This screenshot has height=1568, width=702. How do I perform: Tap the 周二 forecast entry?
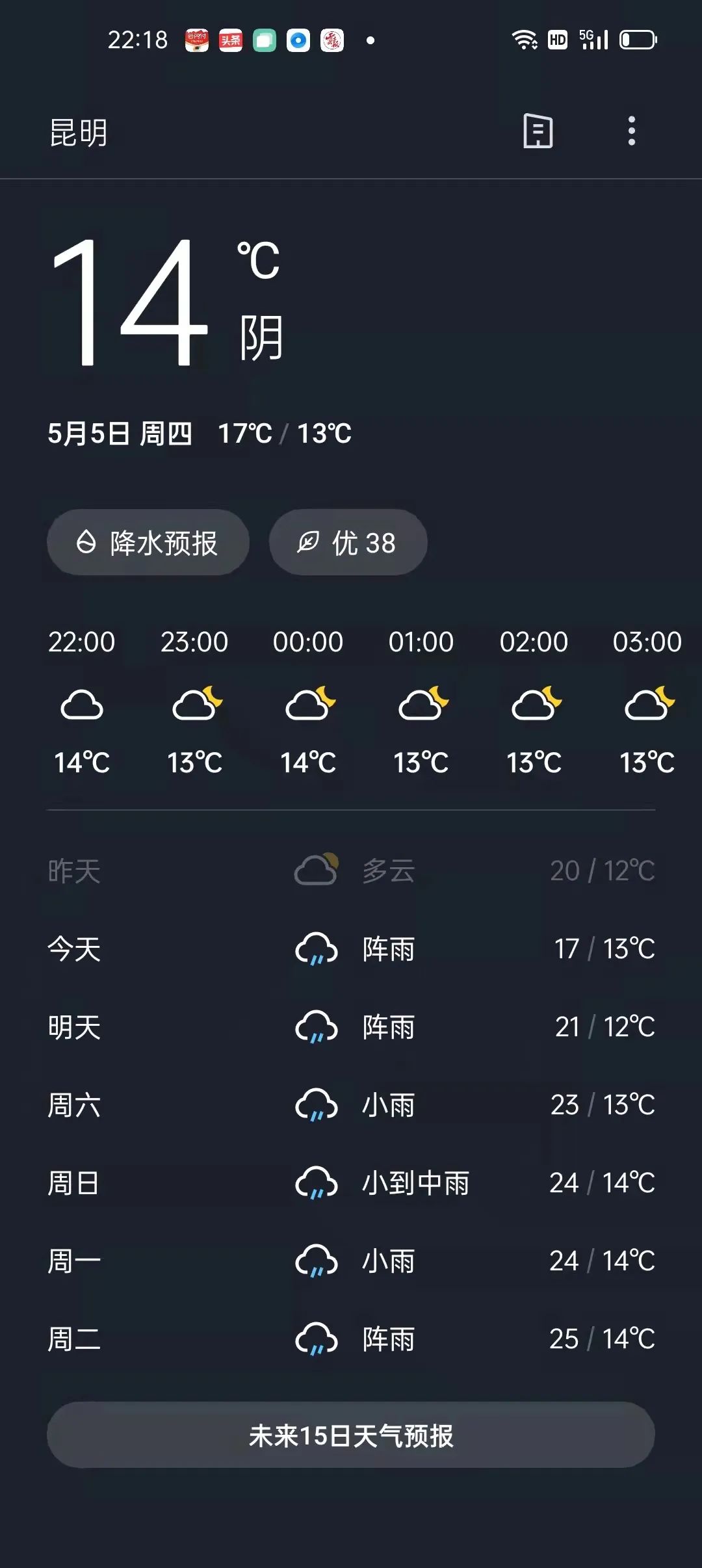pos(351,1339)
